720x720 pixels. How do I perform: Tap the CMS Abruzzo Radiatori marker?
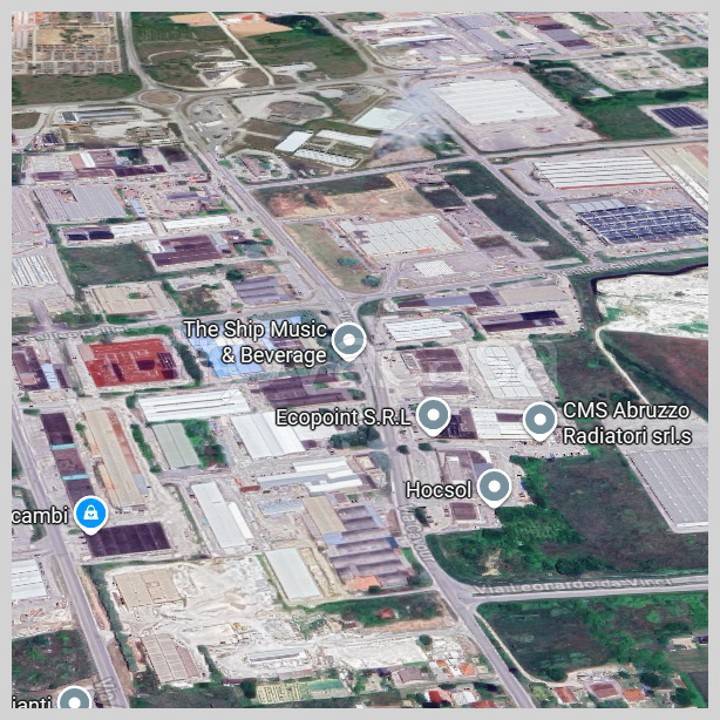click(x=540, y=420)
